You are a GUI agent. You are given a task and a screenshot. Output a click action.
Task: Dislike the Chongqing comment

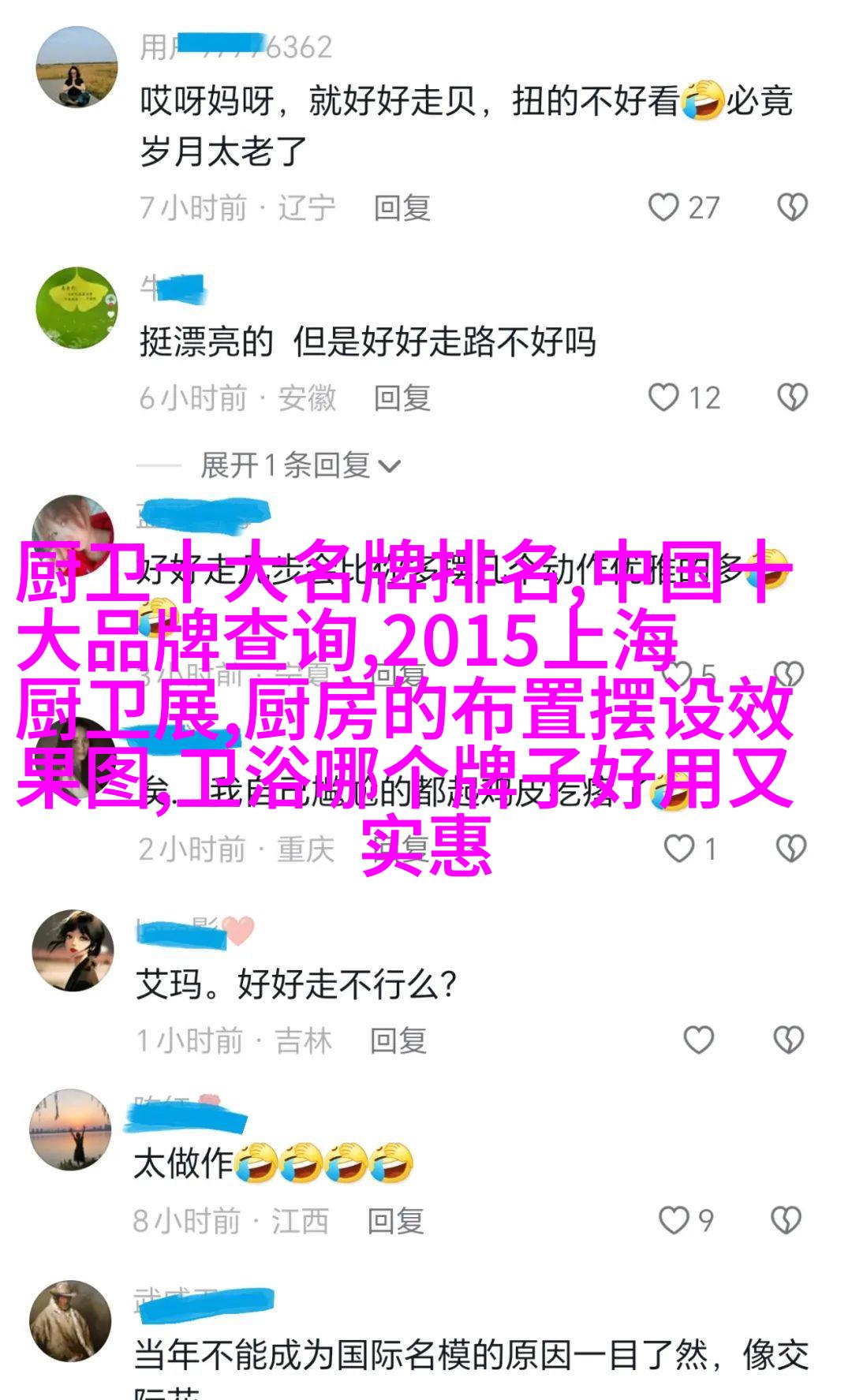tap(791, 849)
